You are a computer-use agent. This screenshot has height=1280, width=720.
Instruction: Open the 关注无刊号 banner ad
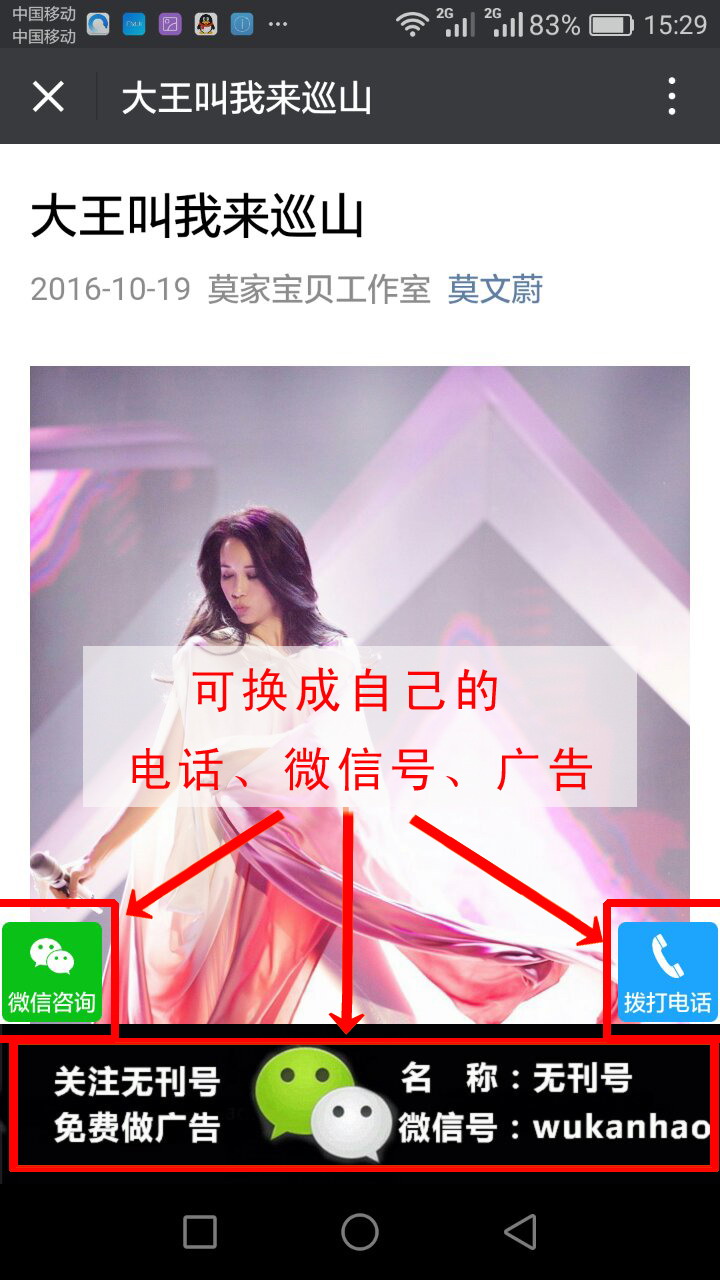tap(364, 1104)
